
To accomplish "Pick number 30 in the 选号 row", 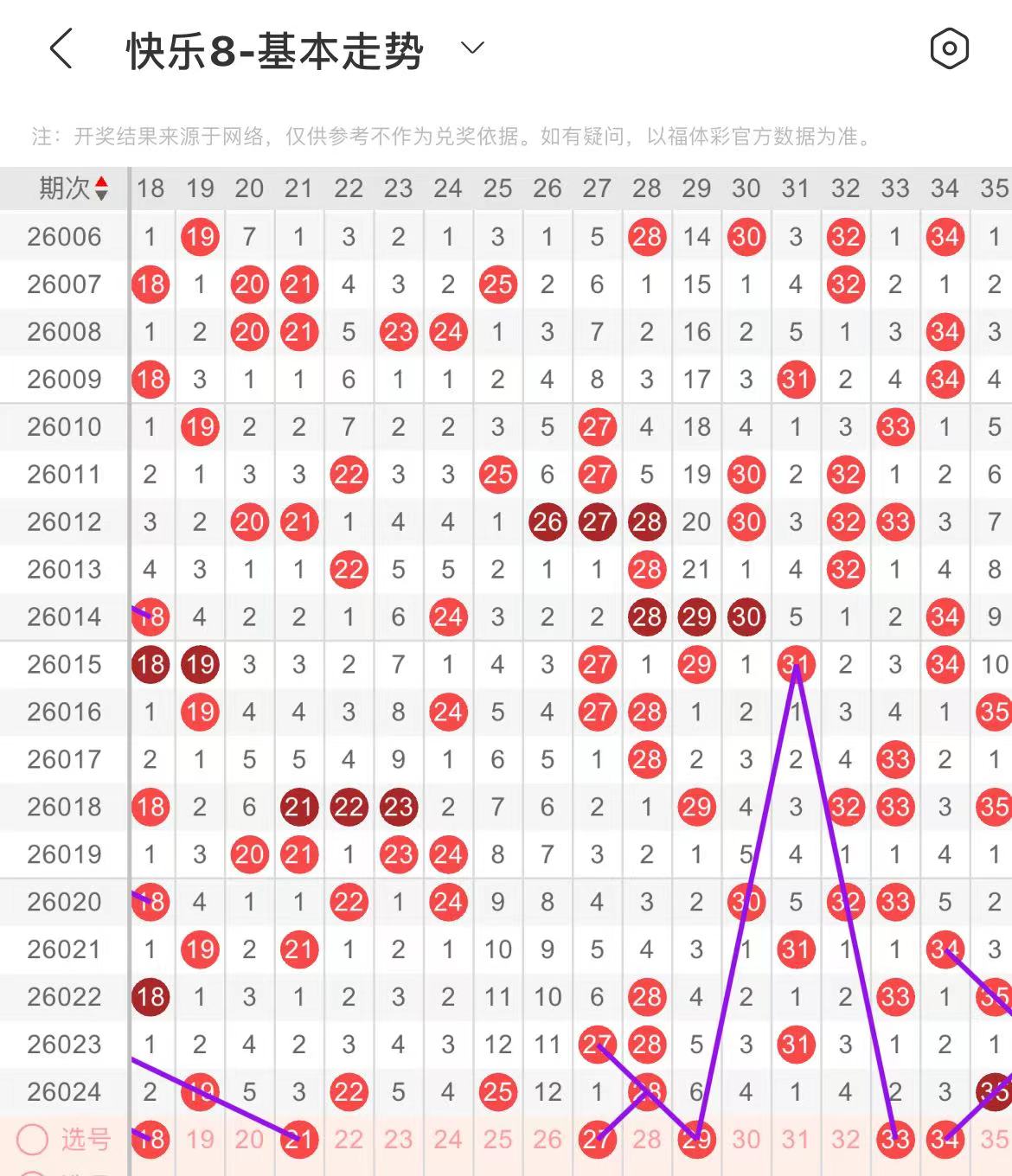I will pos(746,1140).
